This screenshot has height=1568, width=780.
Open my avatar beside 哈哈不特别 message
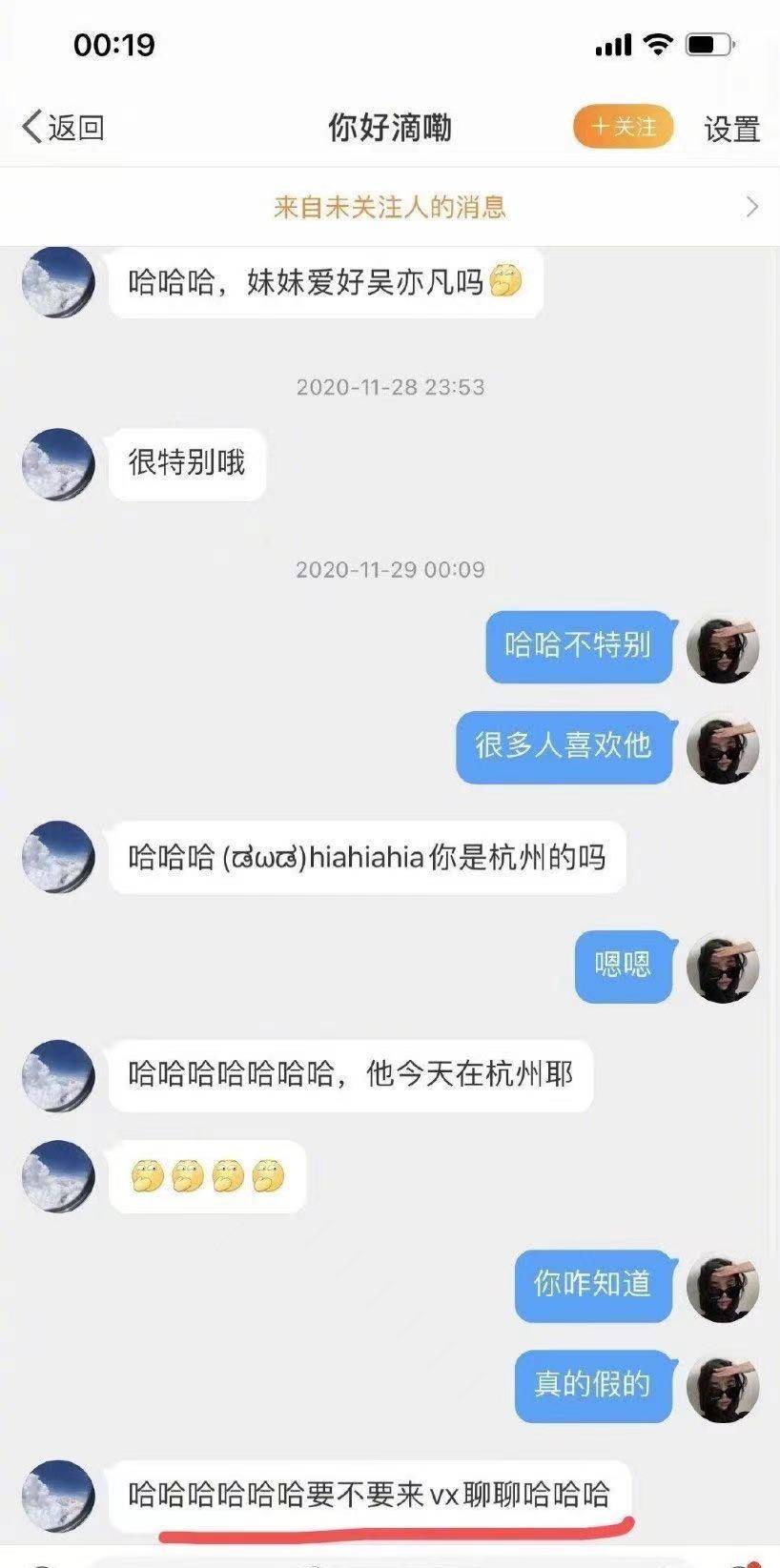(723, 647)
